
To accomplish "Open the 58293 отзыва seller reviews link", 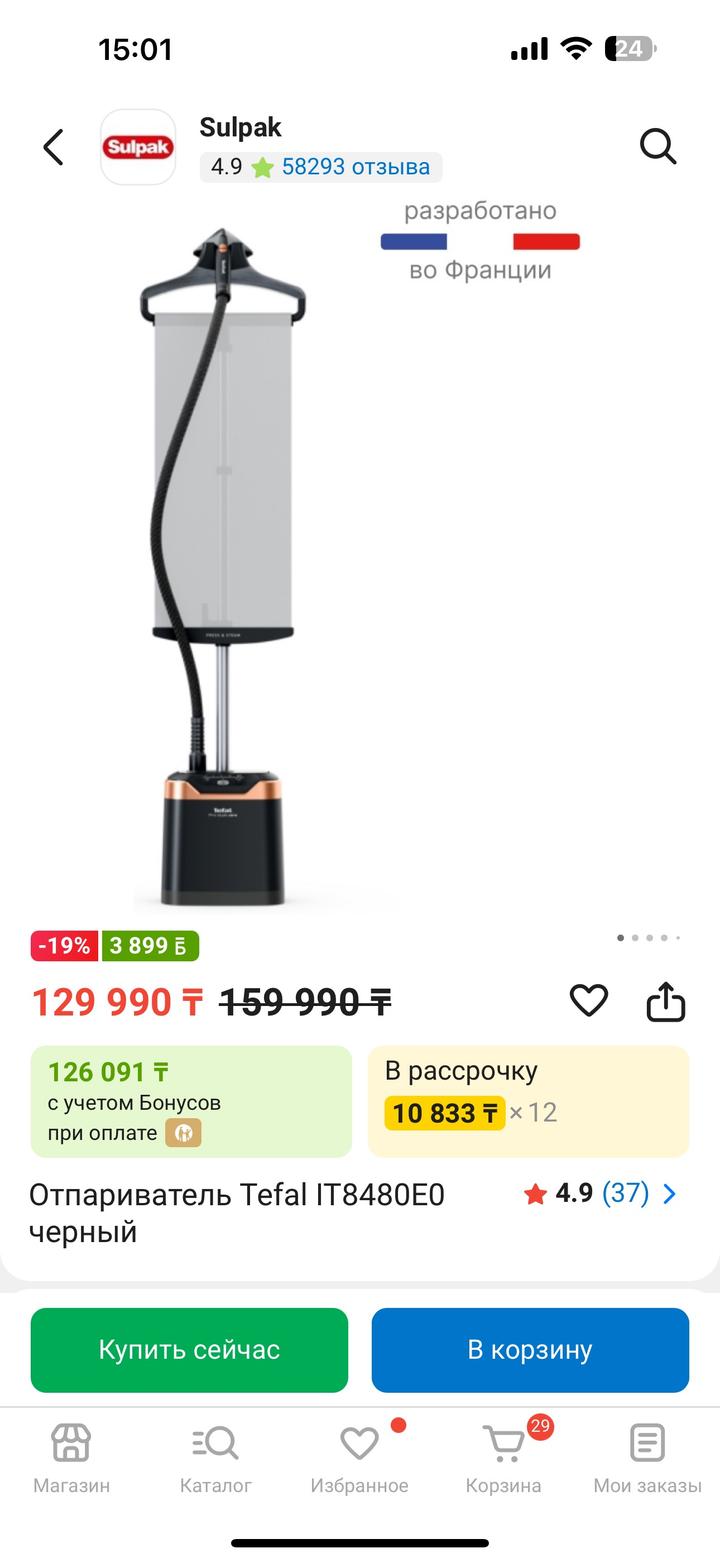I will coord(355,167).
